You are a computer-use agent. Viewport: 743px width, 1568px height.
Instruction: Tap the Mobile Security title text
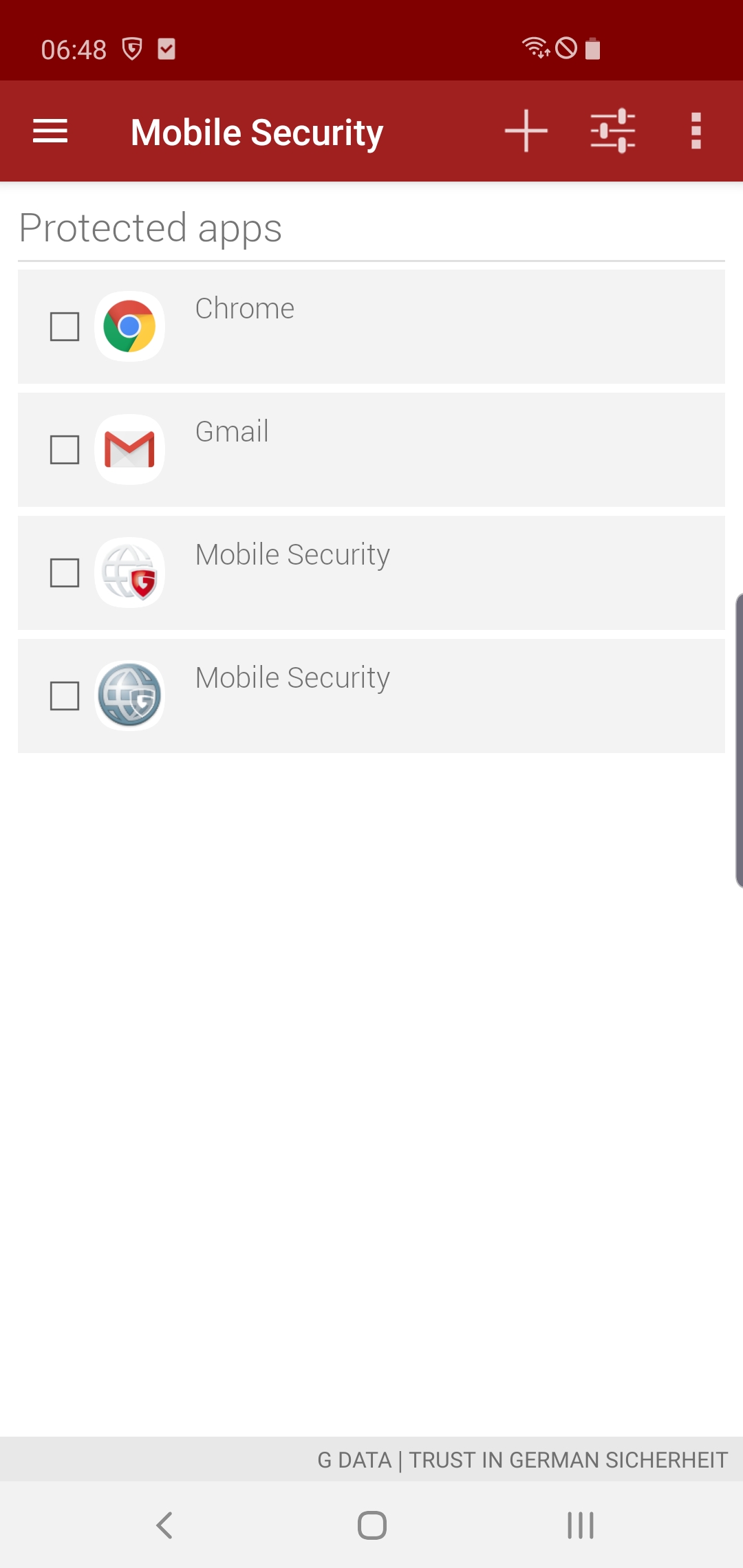pyautogui.click(x=257, y=131)
